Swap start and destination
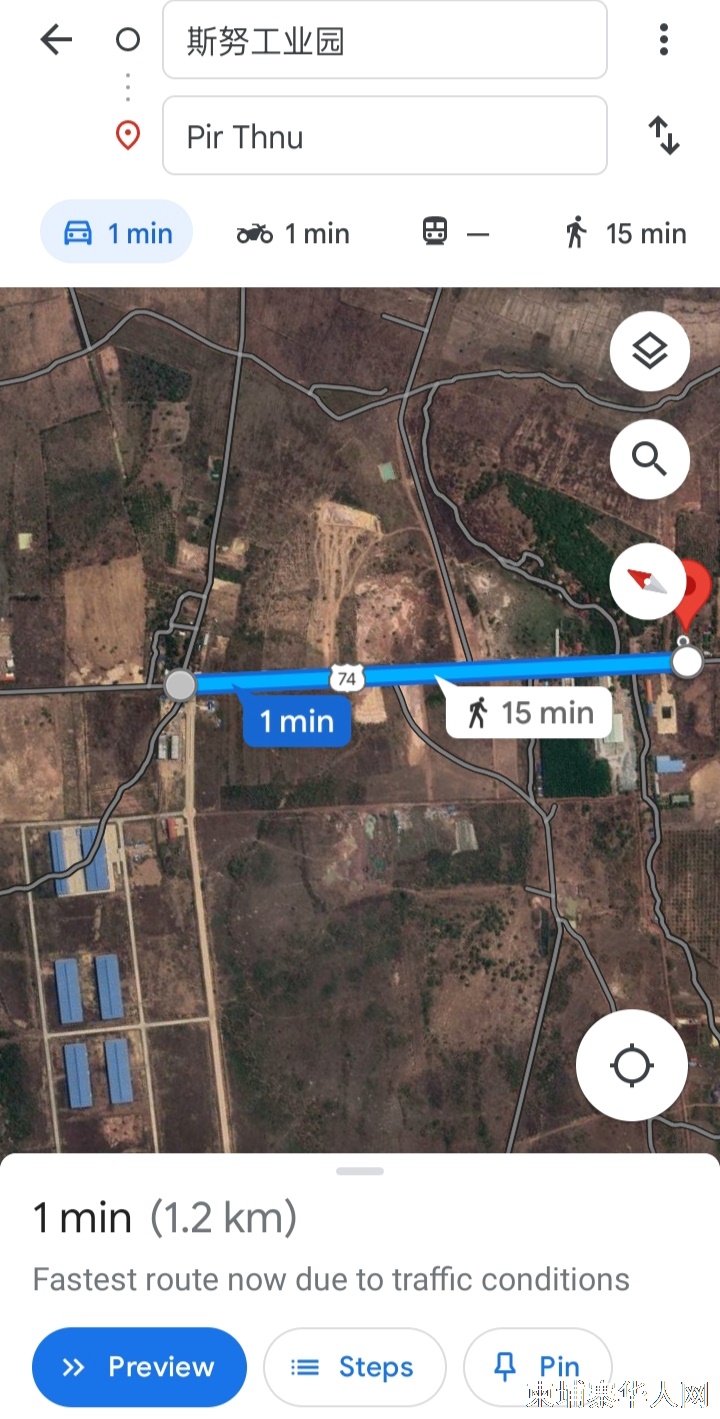The width and height of the screenshot is (720, 1419). click(x=664, y=135)
